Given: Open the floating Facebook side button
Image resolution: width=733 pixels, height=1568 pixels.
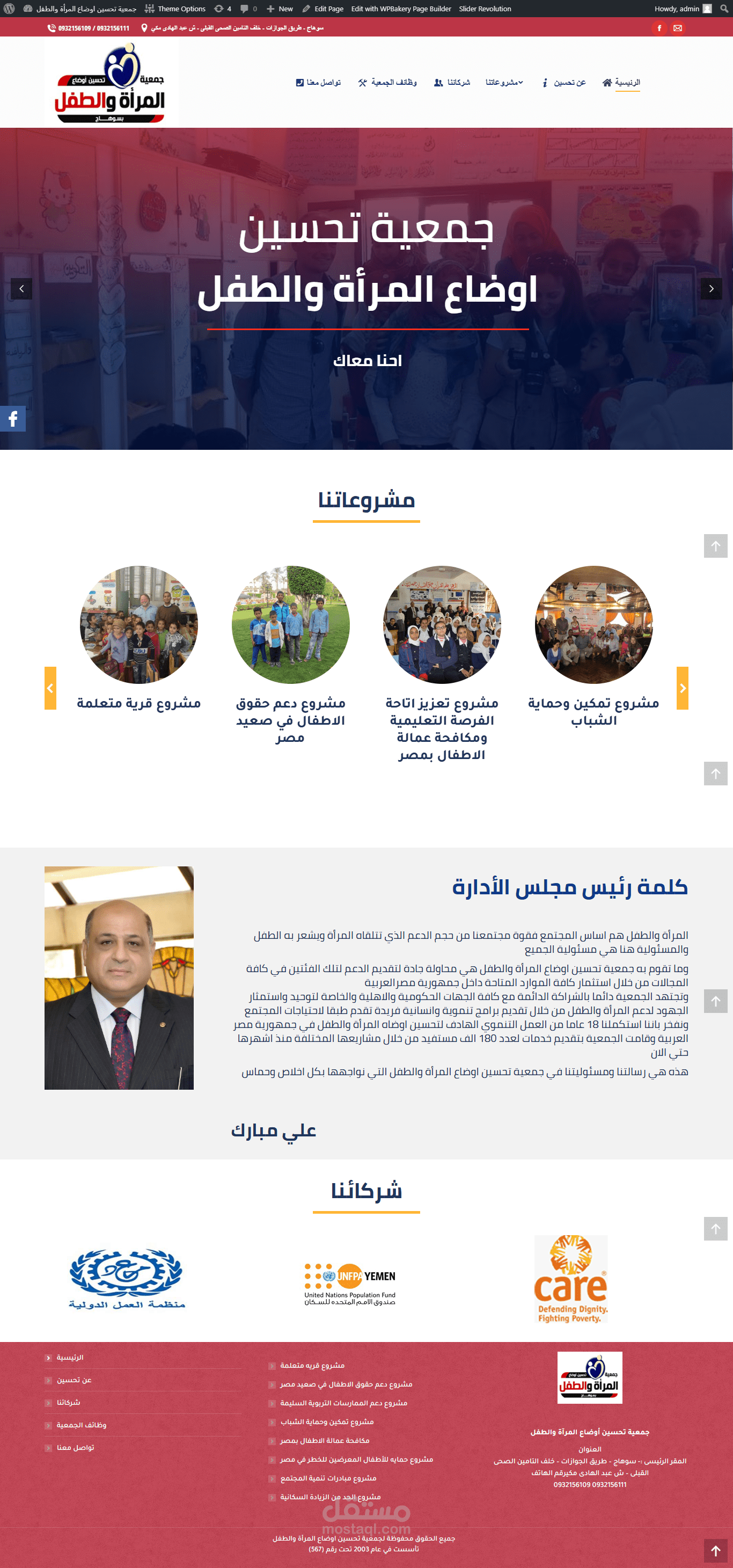Looking at the screenshot, I should click(13, 419).
